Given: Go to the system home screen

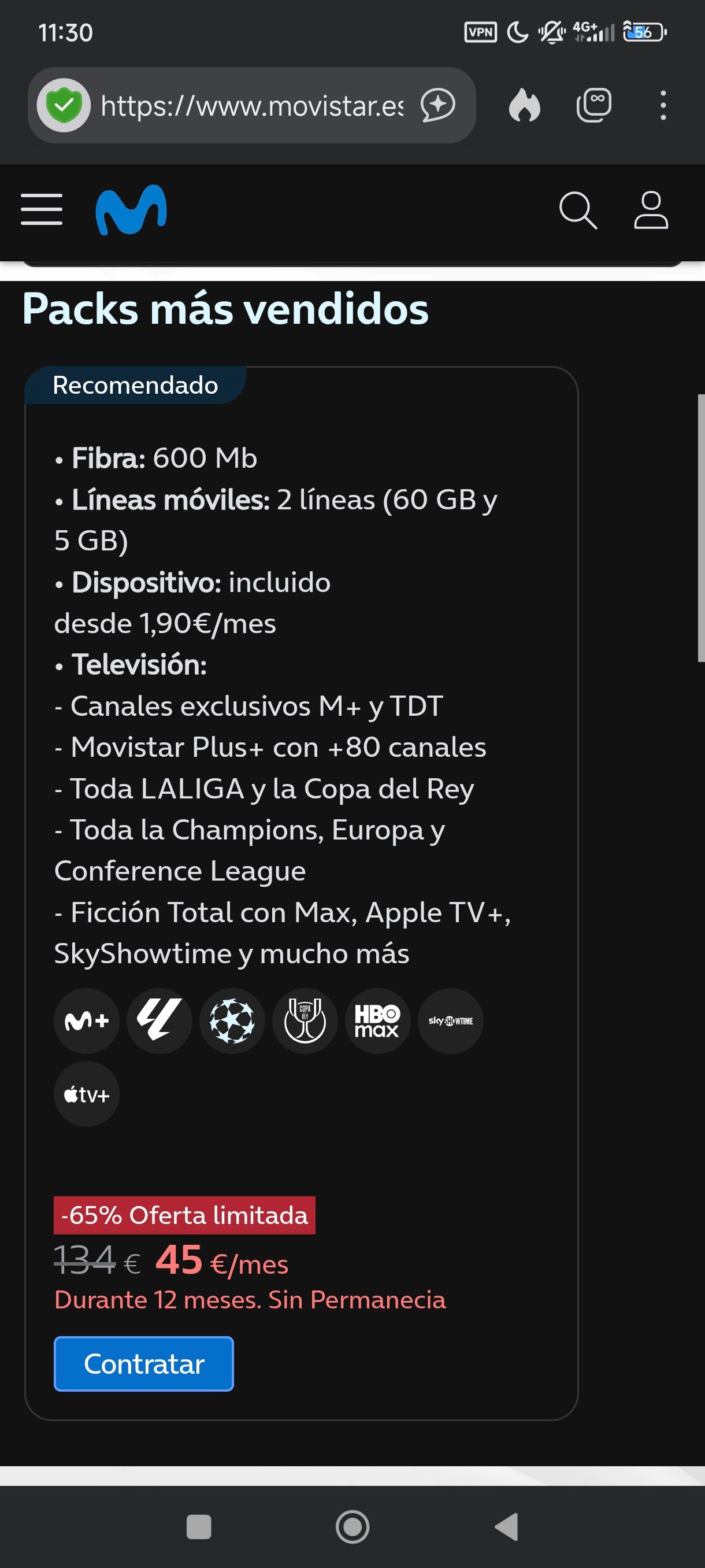Looking at the screenshot, I should pyautogui.click(x=352, y=1526).
